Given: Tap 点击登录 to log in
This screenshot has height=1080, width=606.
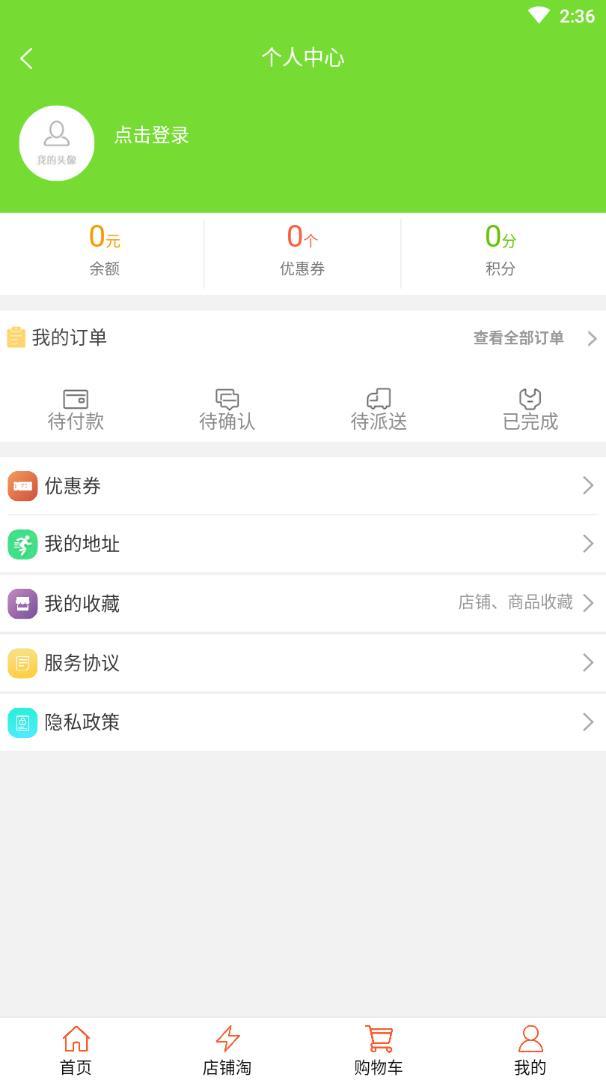Looking at the screenshot, I should [x=152, y=136].
